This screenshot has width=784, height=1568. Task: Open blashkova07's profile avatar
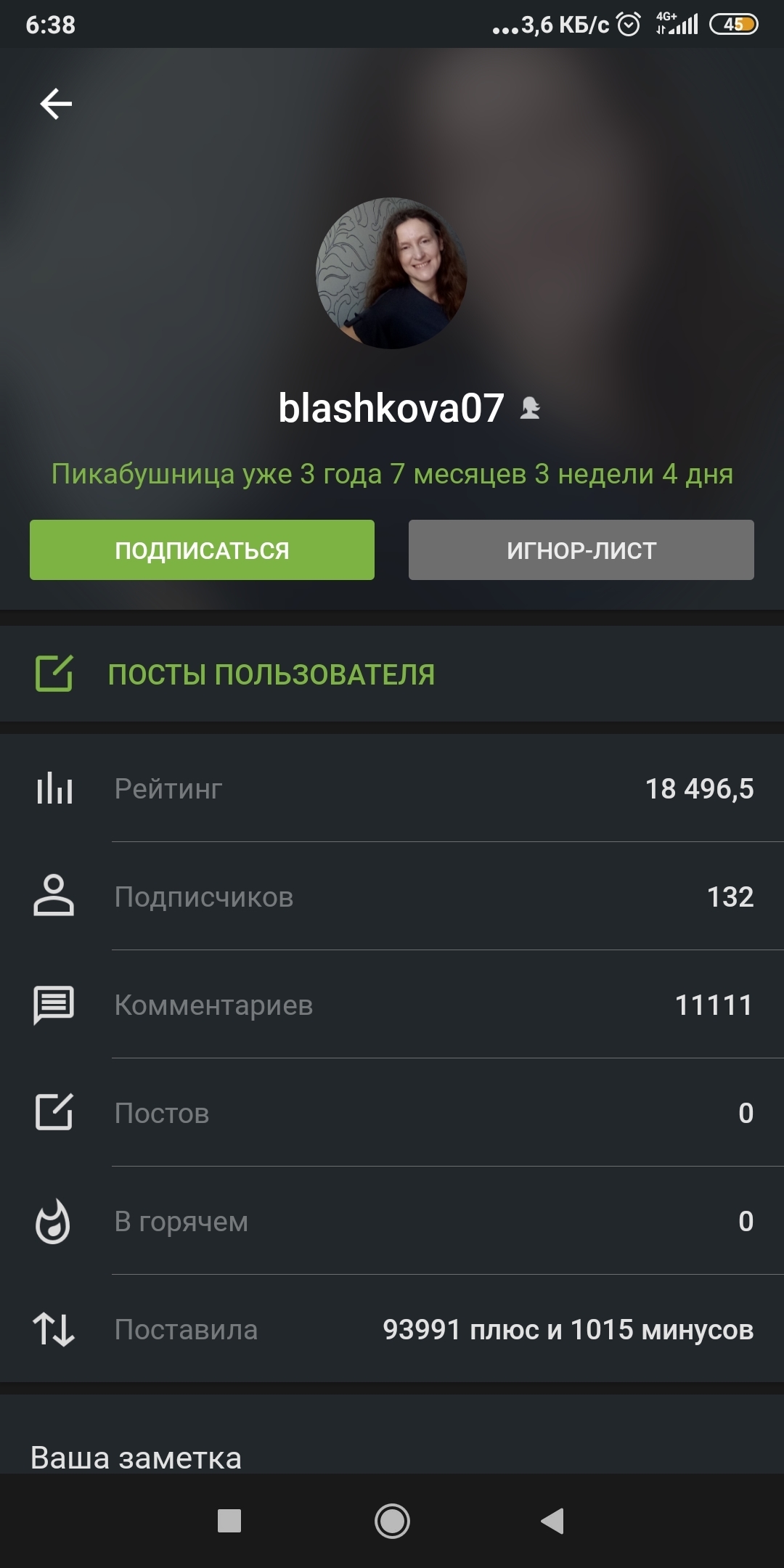pyautogui.click(x=391, y=274)
